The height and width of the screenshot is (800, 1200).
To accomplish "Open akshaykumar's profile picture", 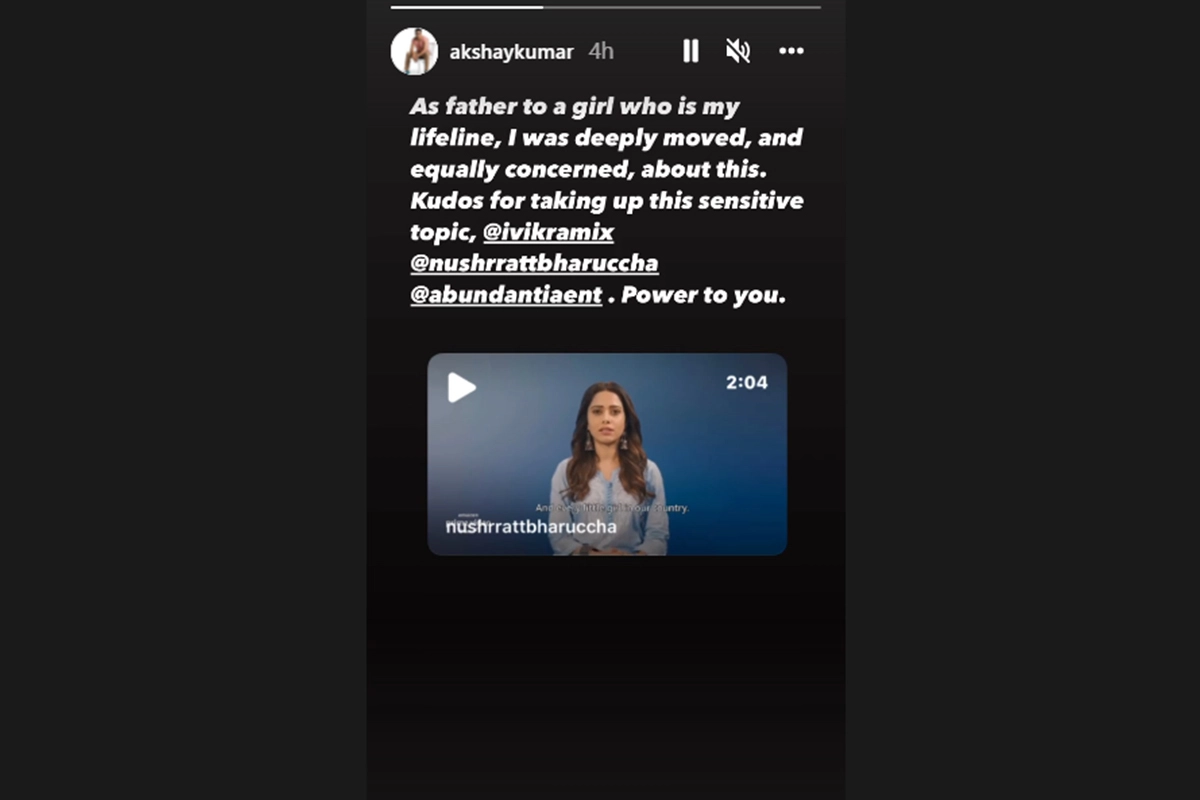I will pos(414,51).
